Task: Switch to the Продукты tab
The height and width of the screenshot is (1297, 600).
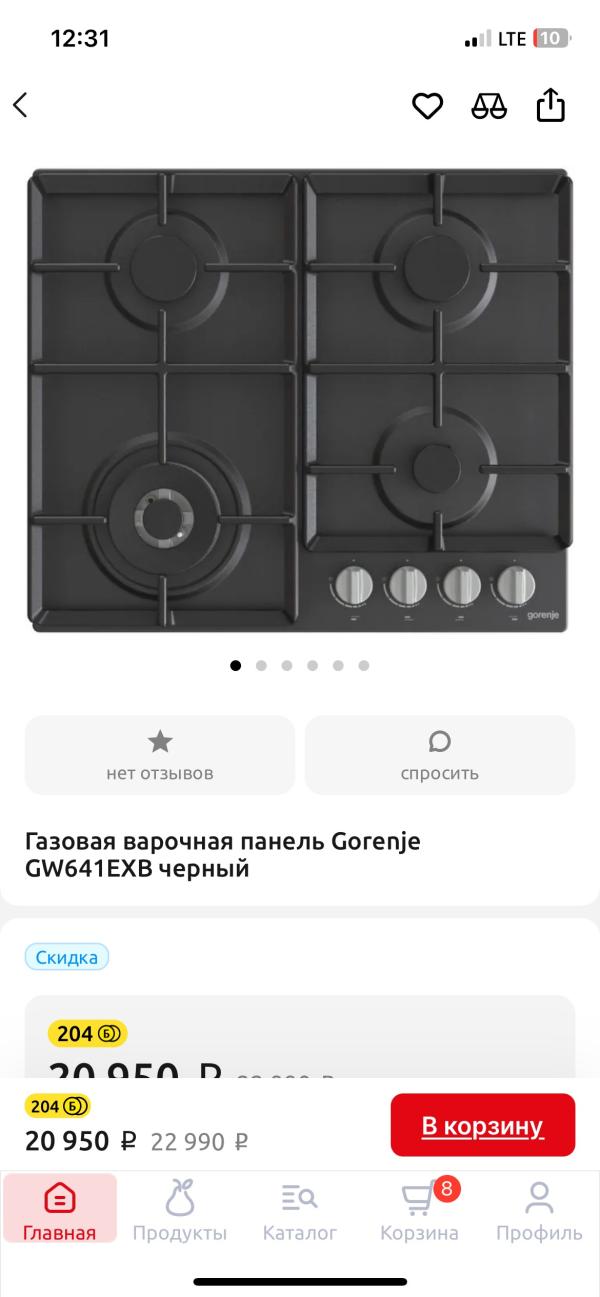Action: pos(180,1209)
